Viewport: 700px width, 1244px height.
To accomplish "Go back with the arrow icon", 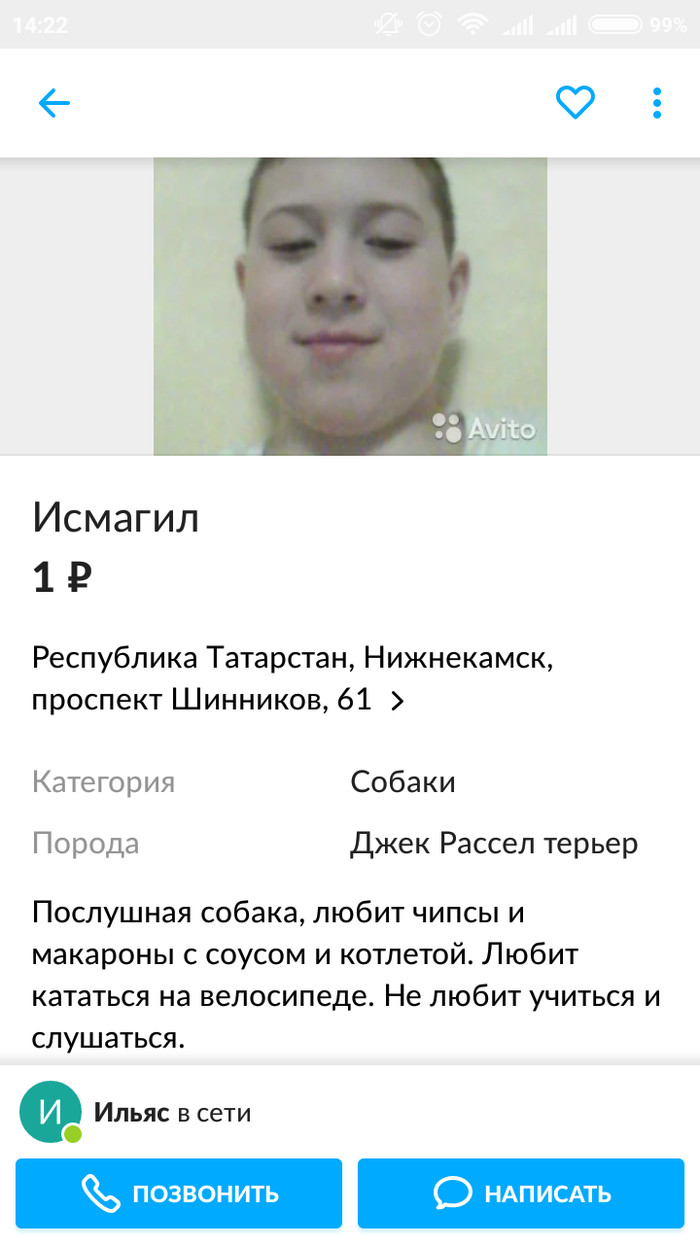I will pos(54,103).
